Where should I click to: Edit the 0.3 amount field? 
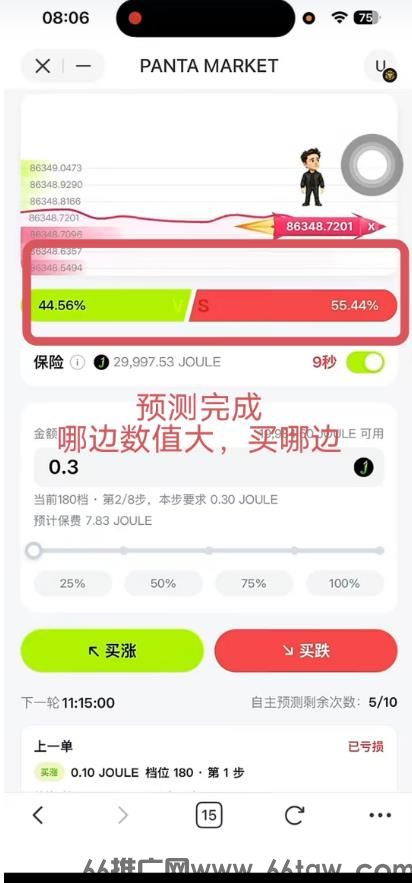pyautogui.click(x=209, y=467)
